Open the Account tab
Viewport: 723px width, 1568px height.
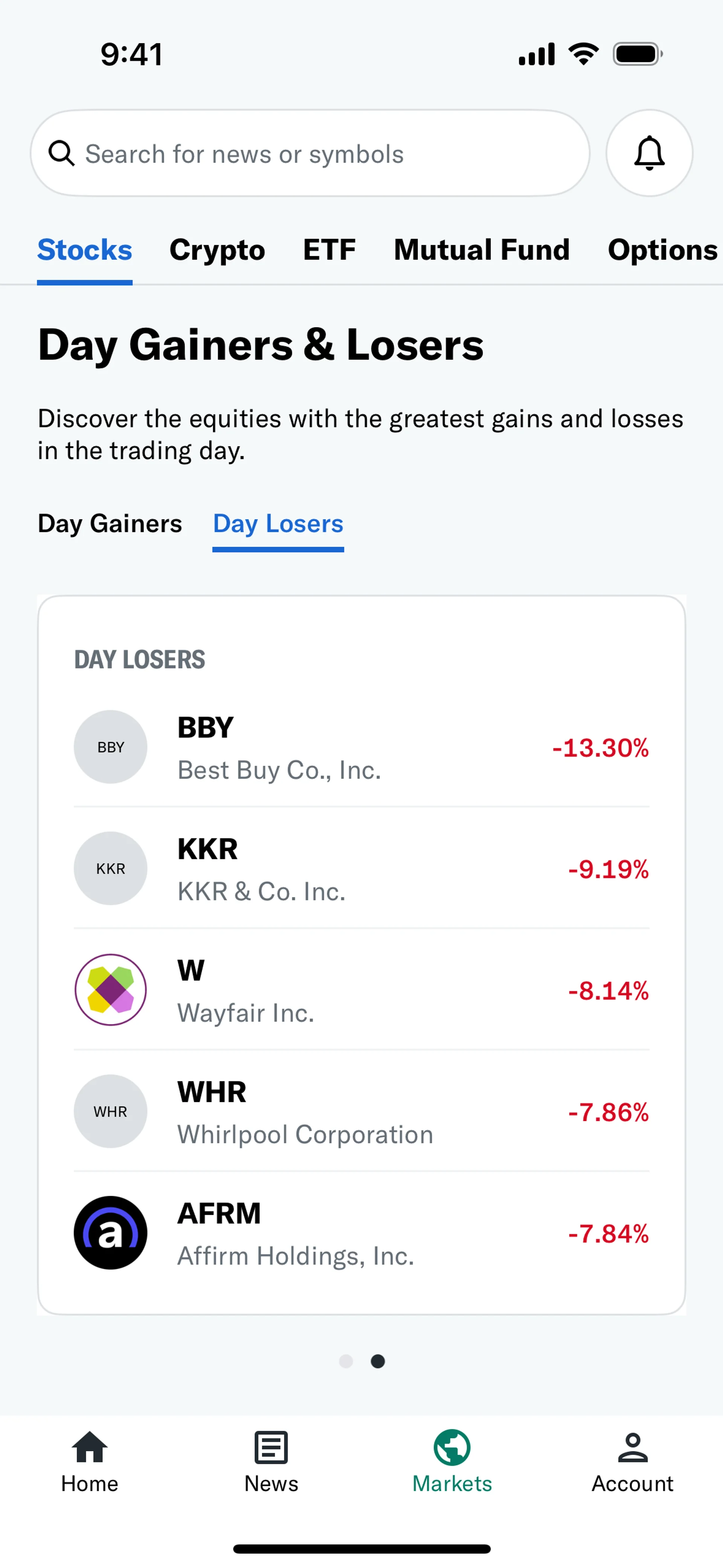(x=632, y=1461)
